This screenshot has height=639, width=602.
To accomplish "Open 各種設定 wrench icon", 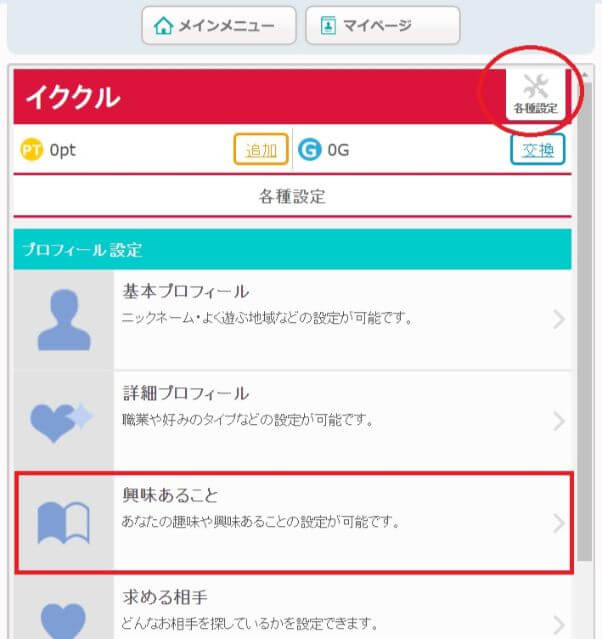I will click(535, 95).
